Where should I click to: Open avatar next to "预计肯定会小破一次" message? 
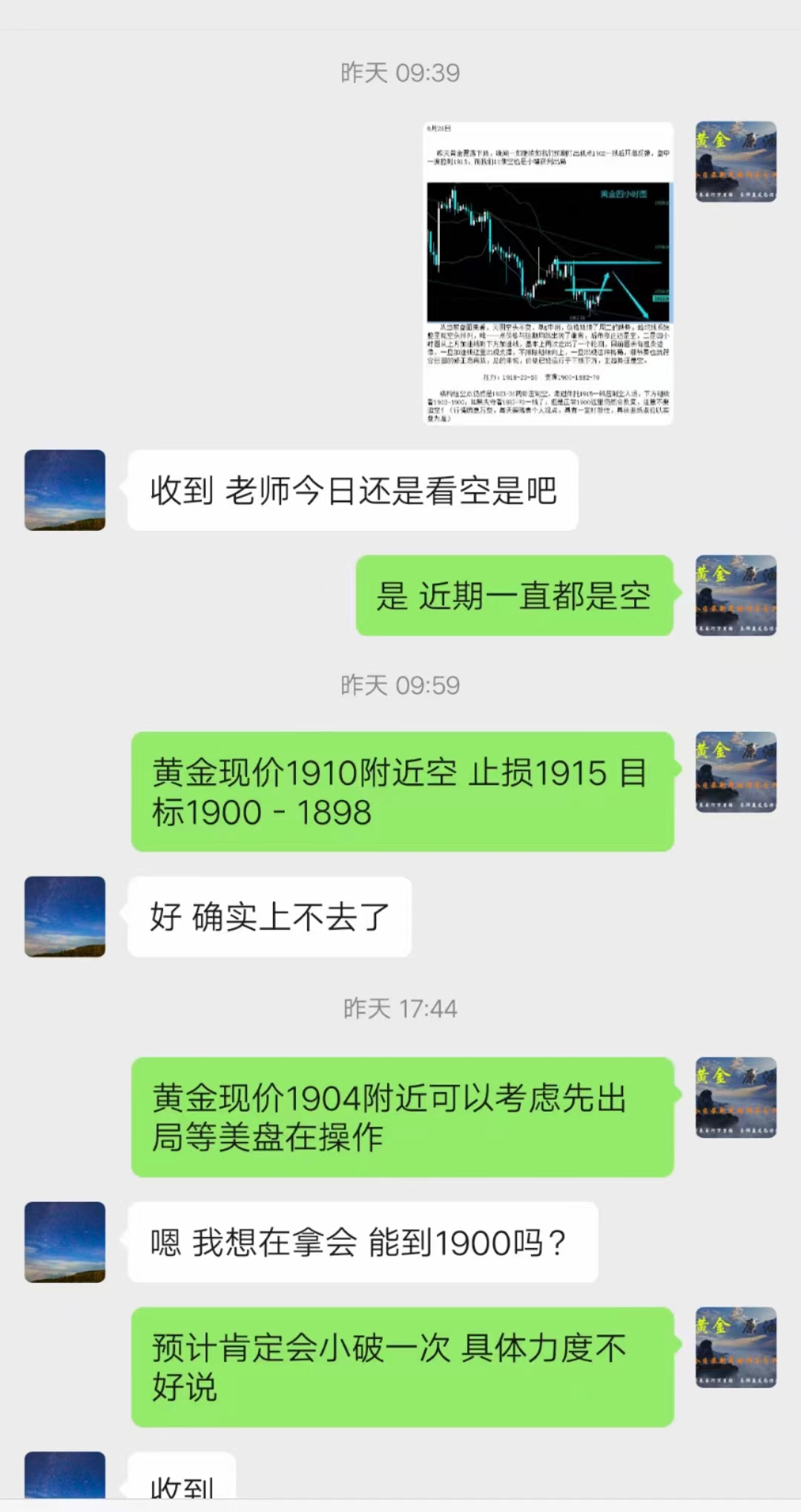point(736,1347)
